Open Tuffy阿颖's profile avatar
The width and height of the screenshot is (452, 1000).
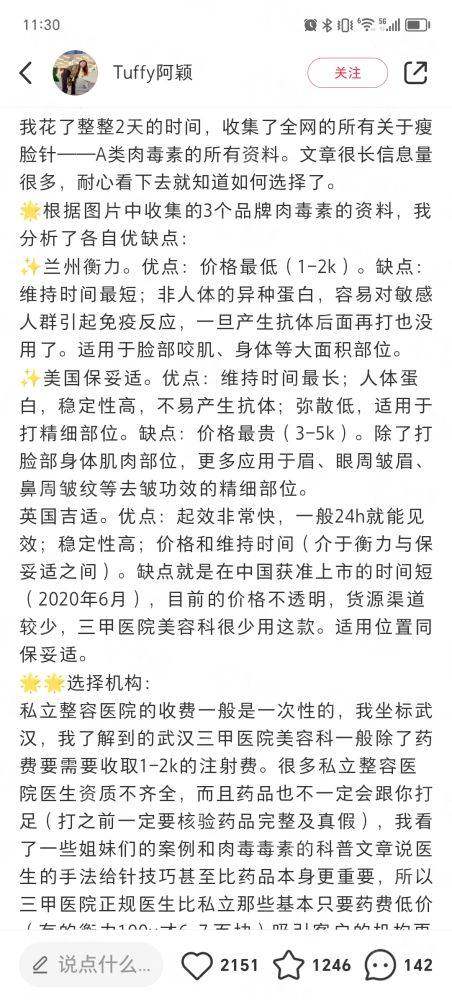(75, 73)
